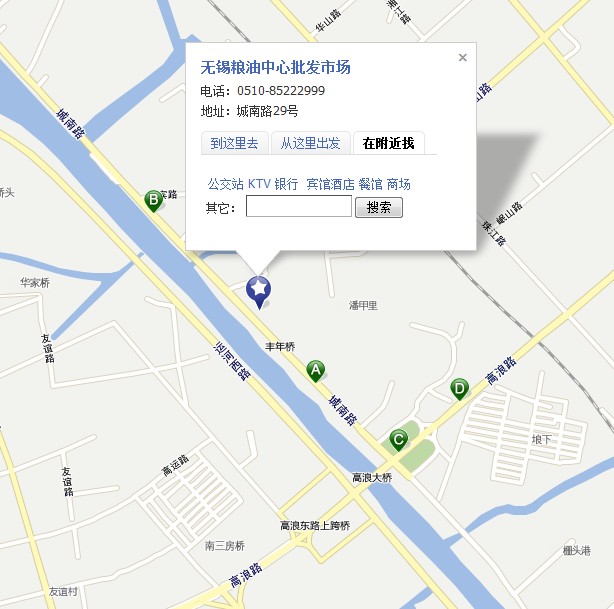Tap the 搜索 button

click(379, 207)
